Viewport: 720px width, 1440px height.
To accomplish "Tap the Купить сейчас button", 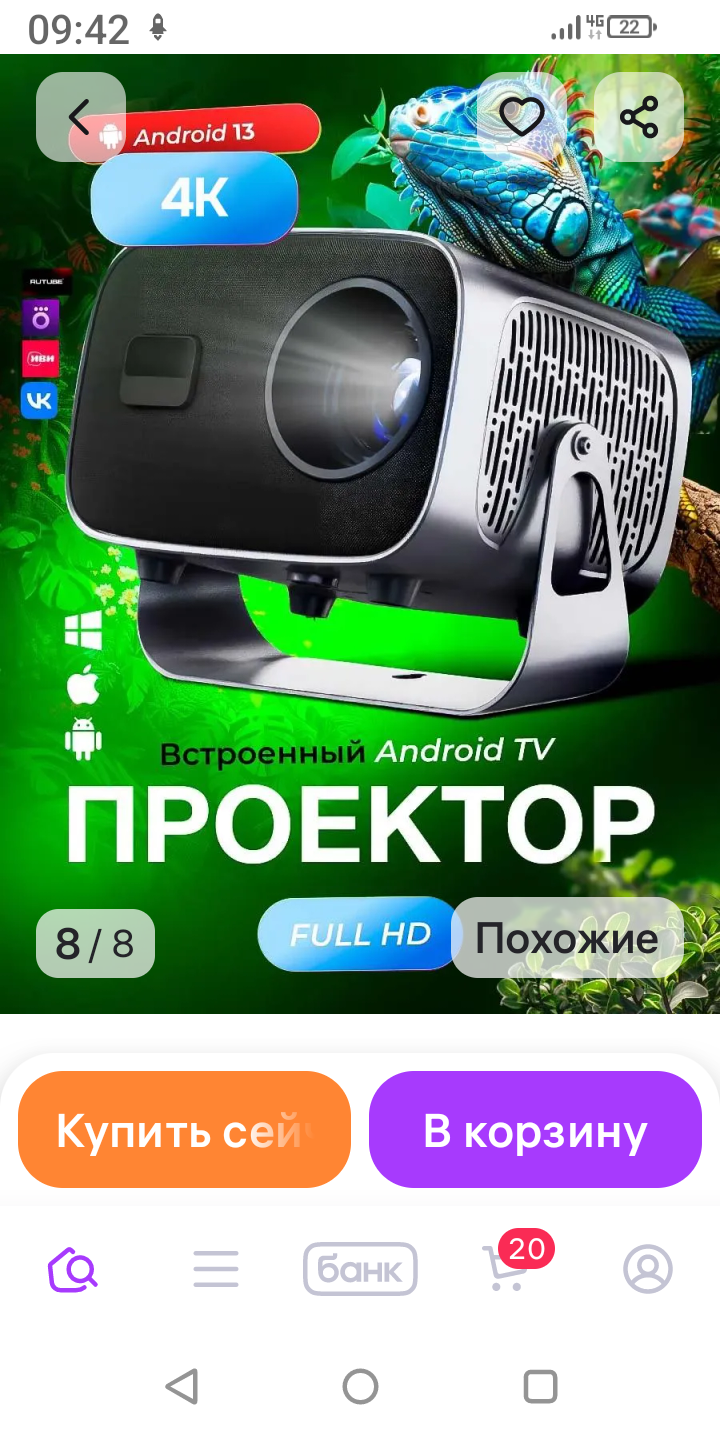I will click(184, 1129).
